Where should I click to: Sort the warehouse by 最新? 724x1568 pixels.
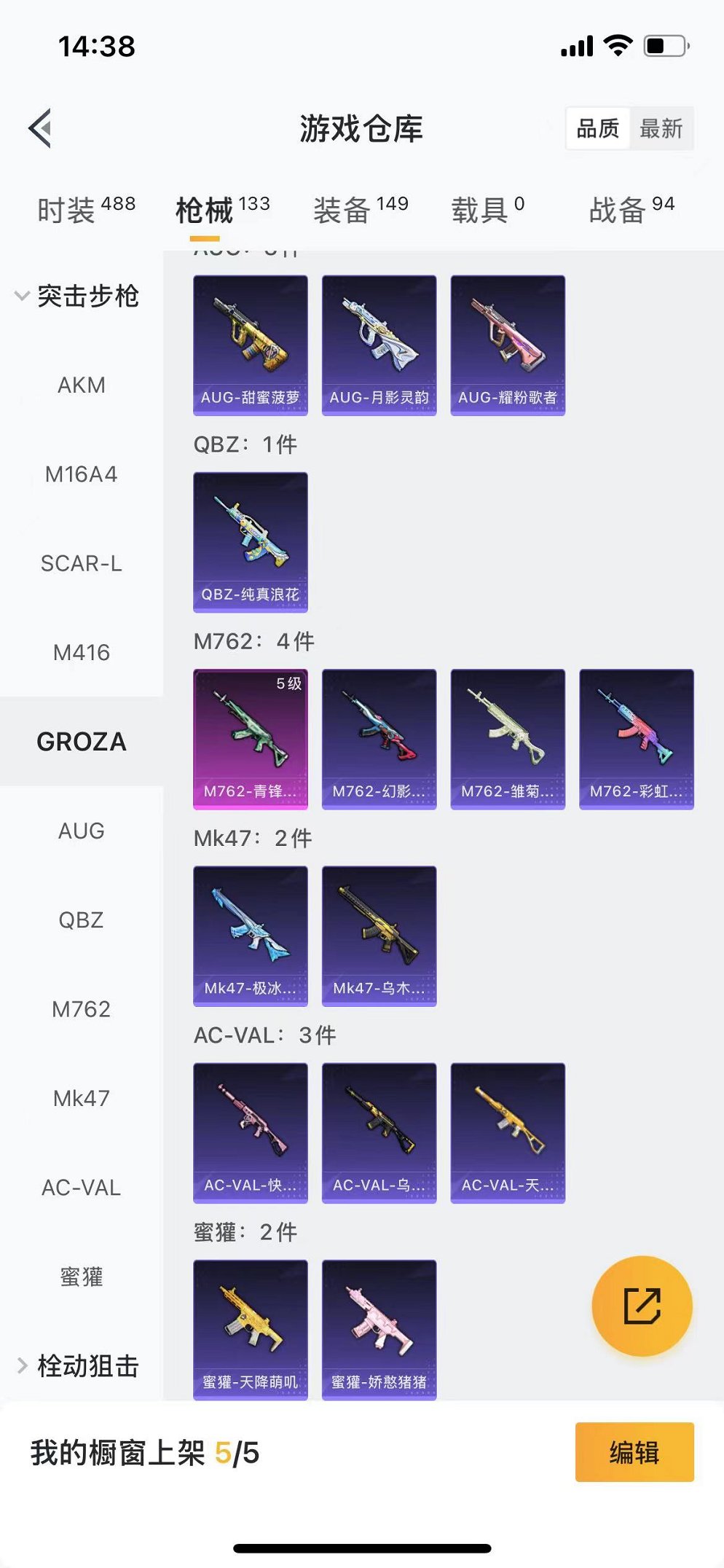pyautogui.click(x=661, y=129)
